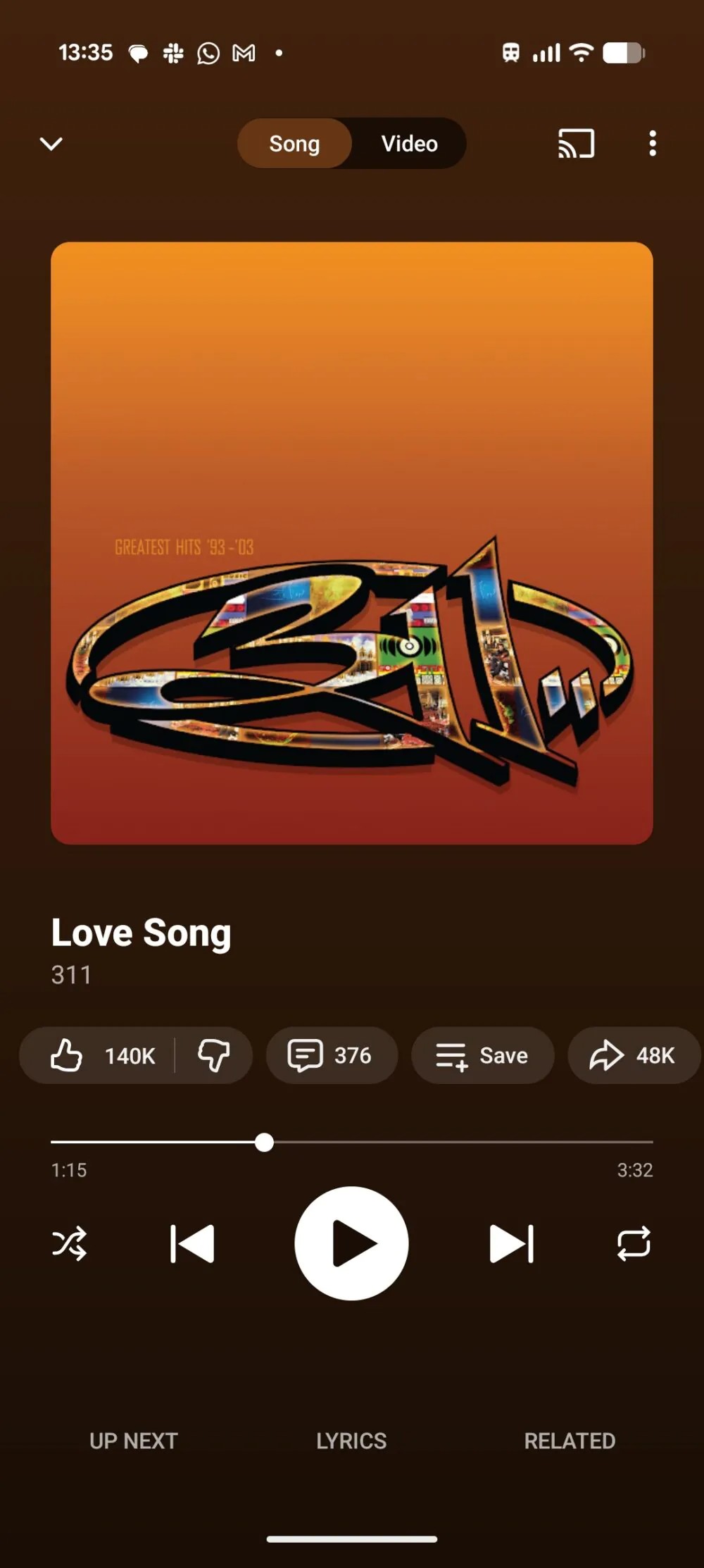
Task: Toggle shuffle mode
Action: pos(70,1243)
